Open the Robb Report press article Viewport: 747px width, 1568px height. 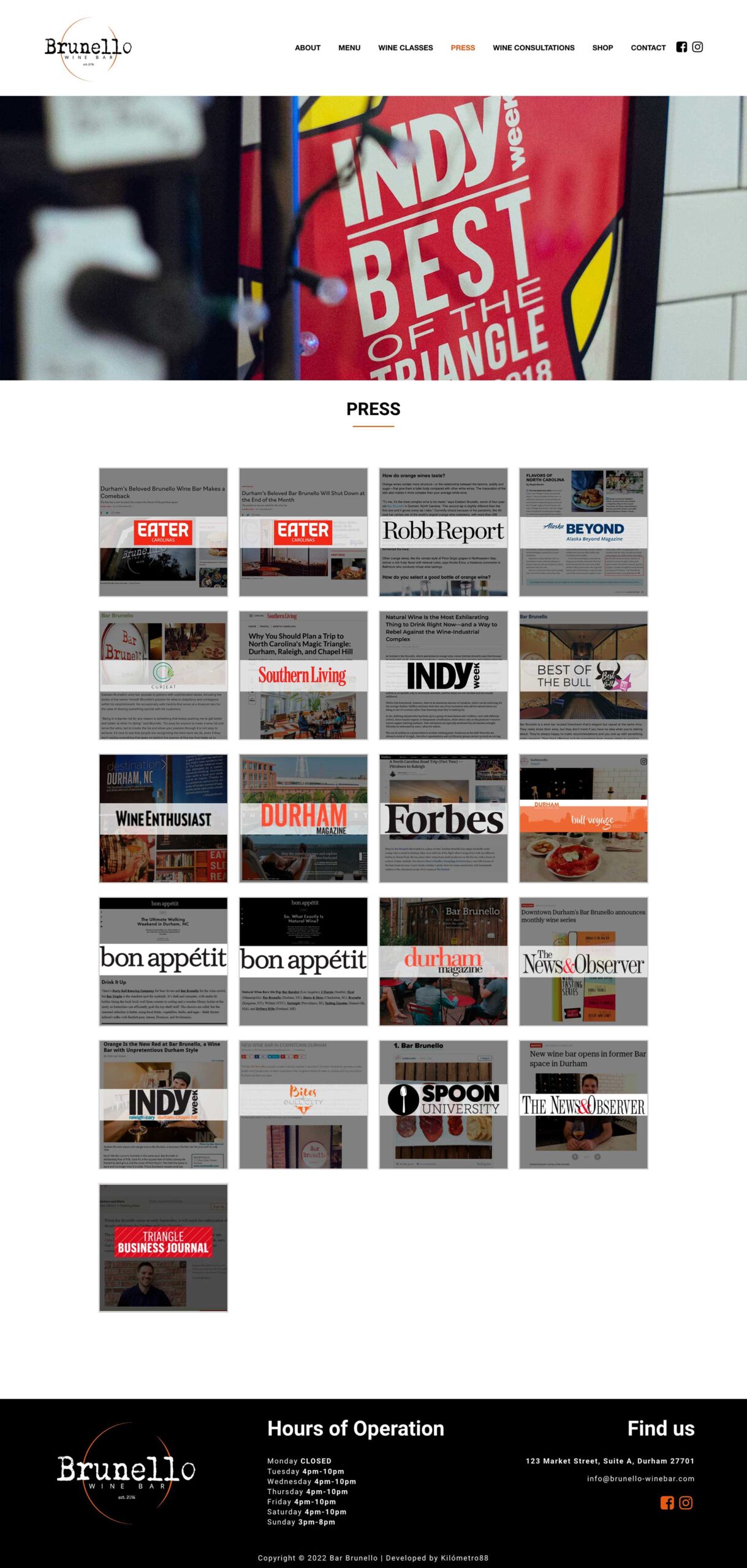(443, 532)
